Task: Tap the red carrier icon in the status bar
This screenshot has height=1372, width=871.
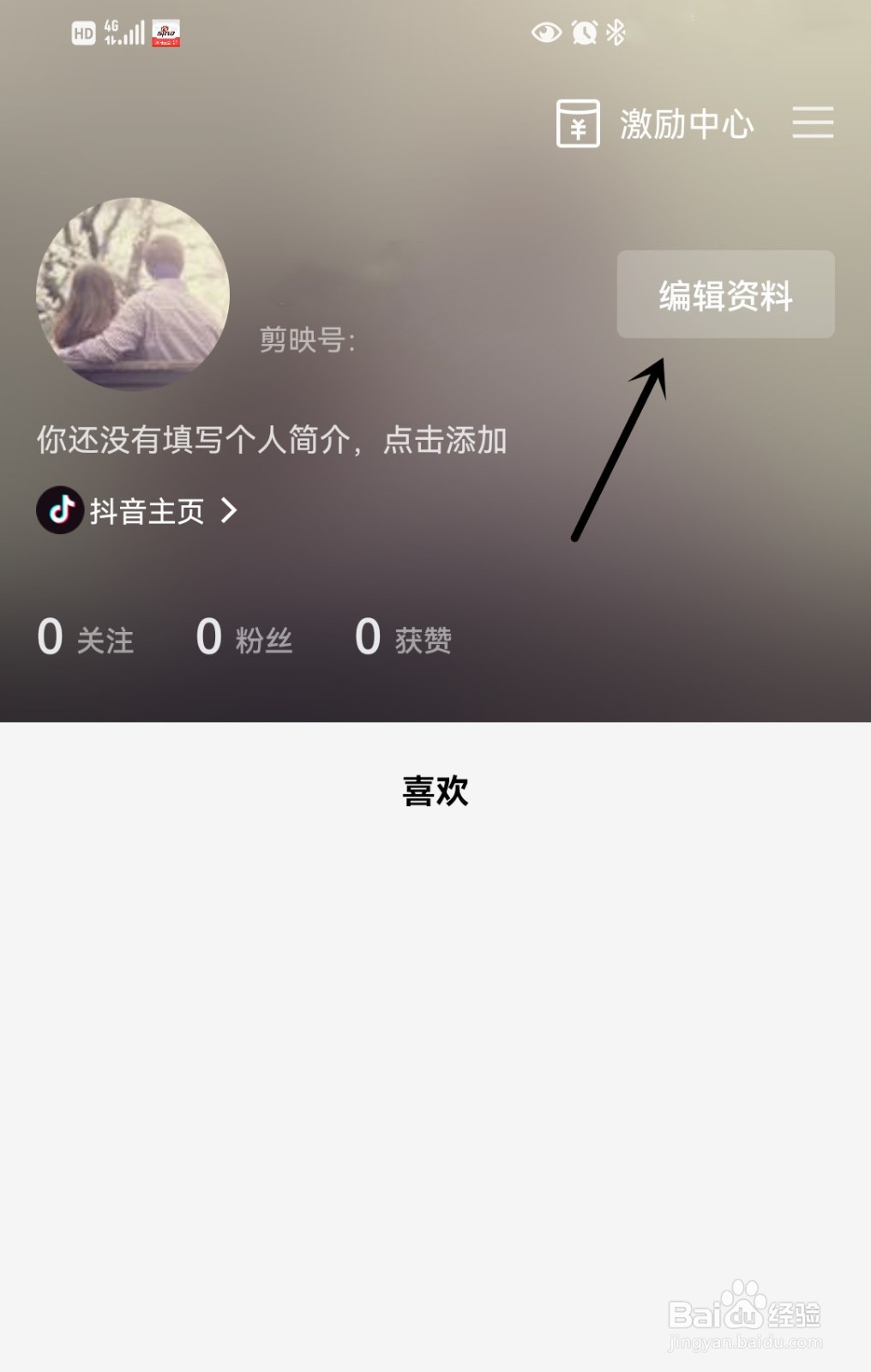Action: point(165,33)
